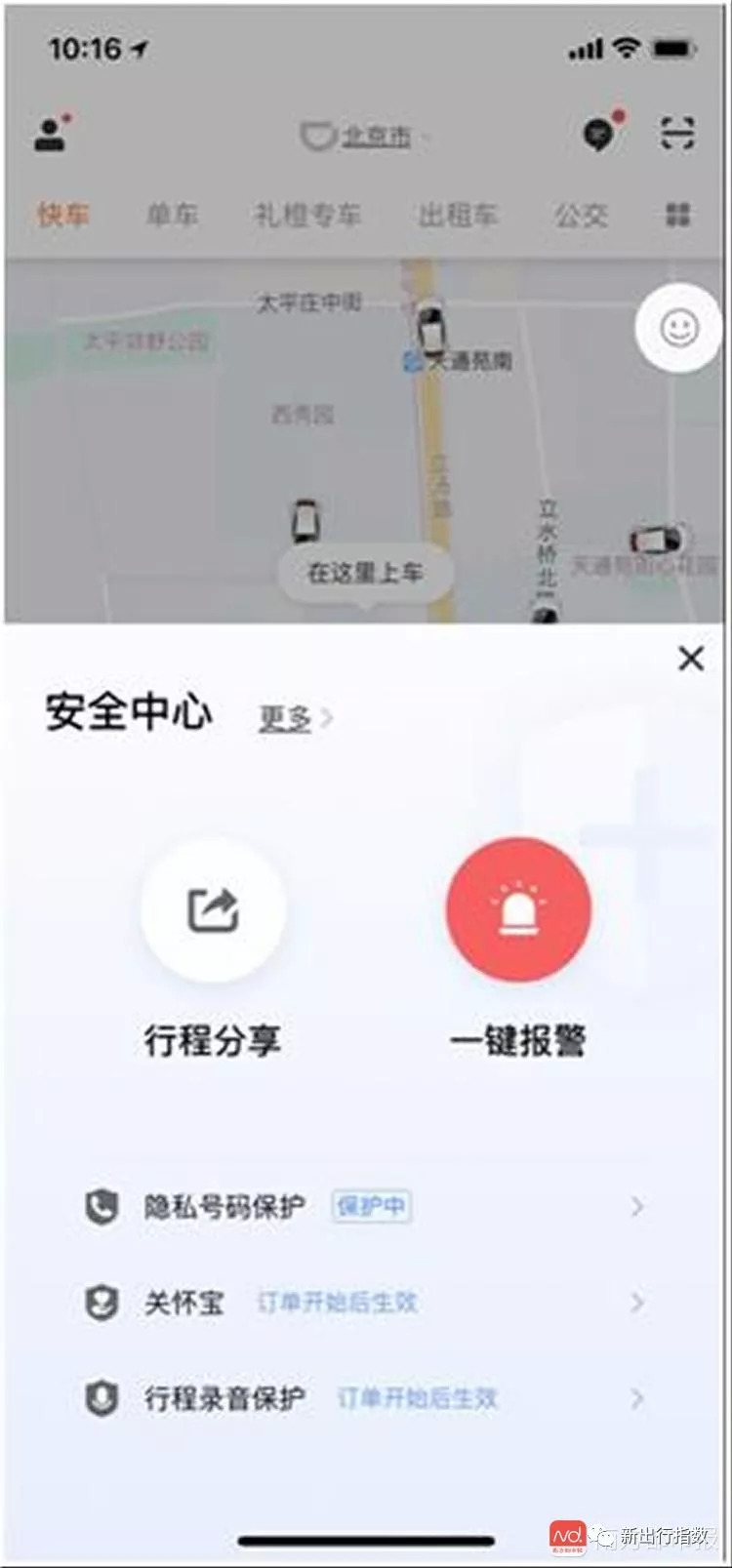Select the 礼橙专车 tab
732x1568 pixels.
click(307, 214)
